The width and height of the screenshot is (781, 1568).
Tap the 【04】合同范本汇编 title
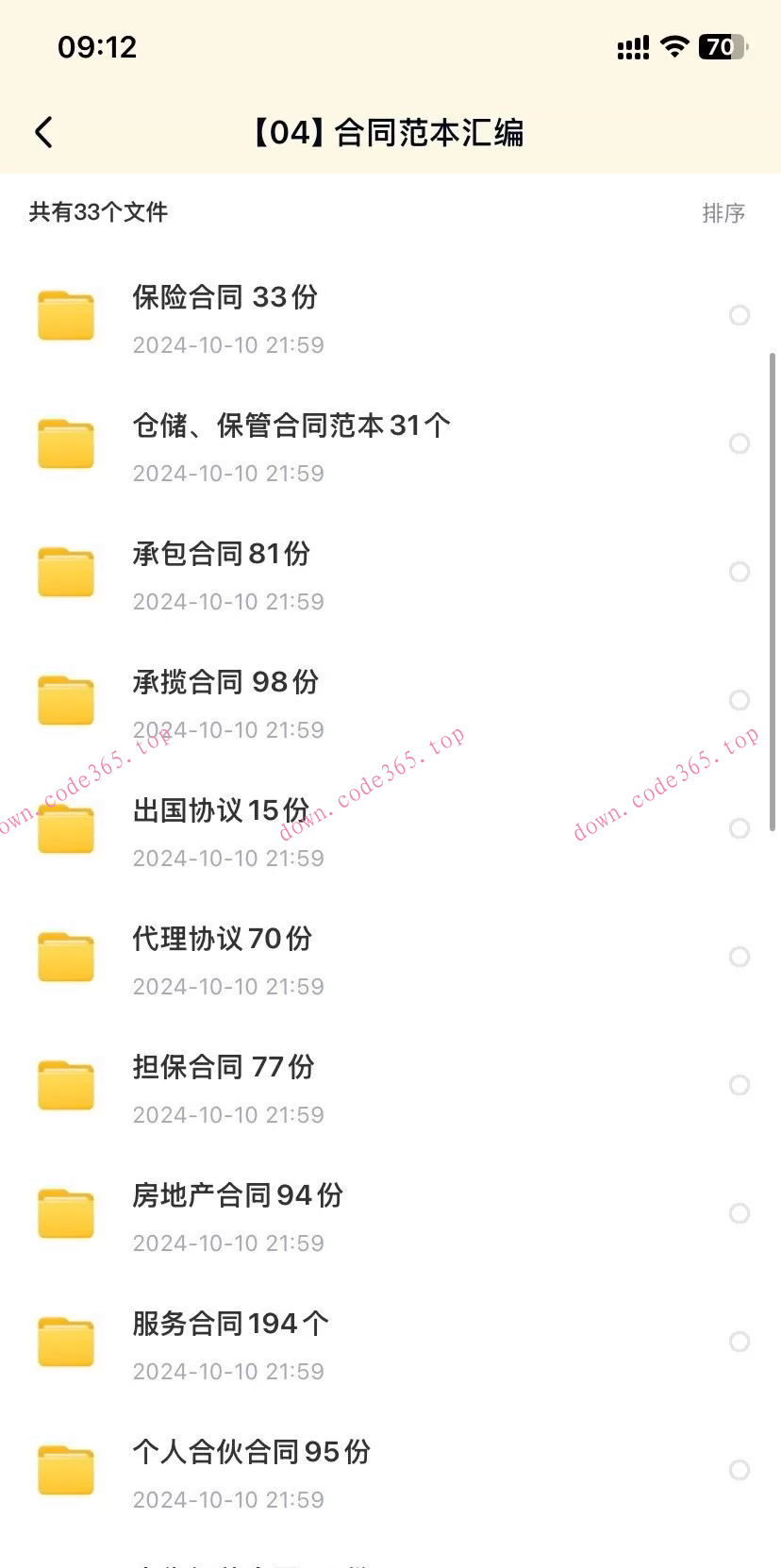tap(390, 132)
